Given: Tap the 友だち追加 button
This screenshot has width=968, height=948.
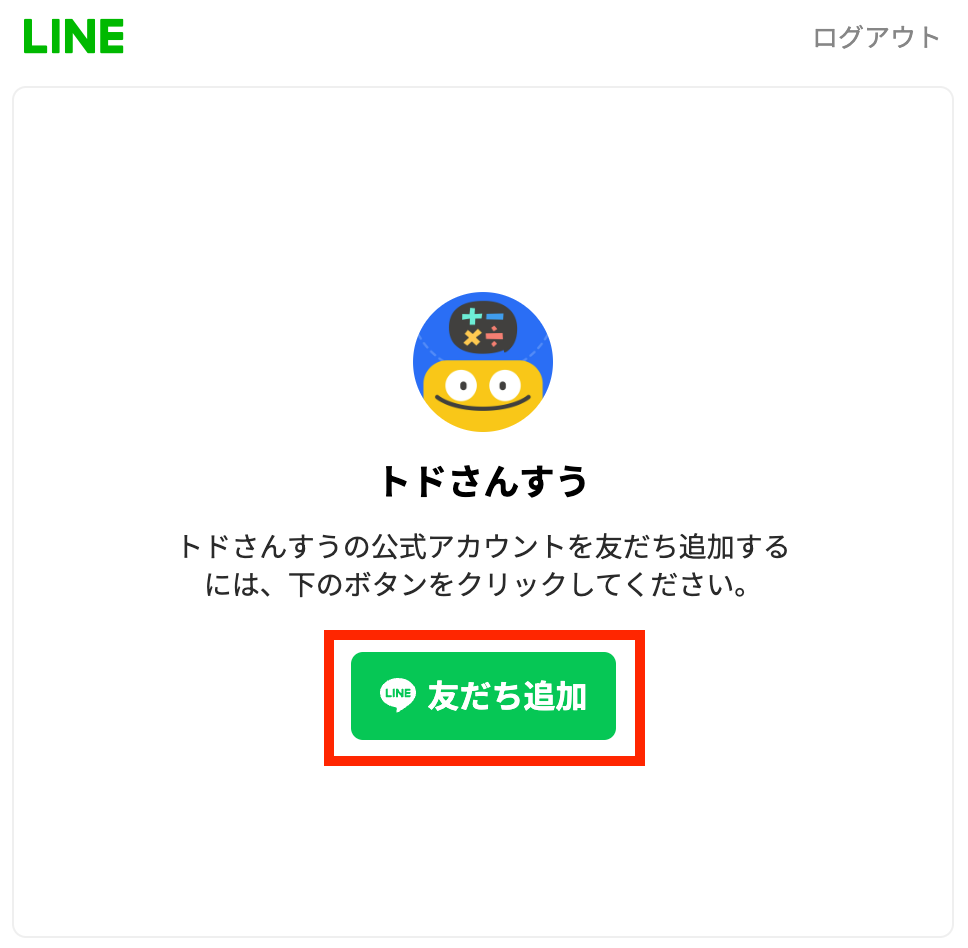Looking at the screenshot, I should 483,696.
